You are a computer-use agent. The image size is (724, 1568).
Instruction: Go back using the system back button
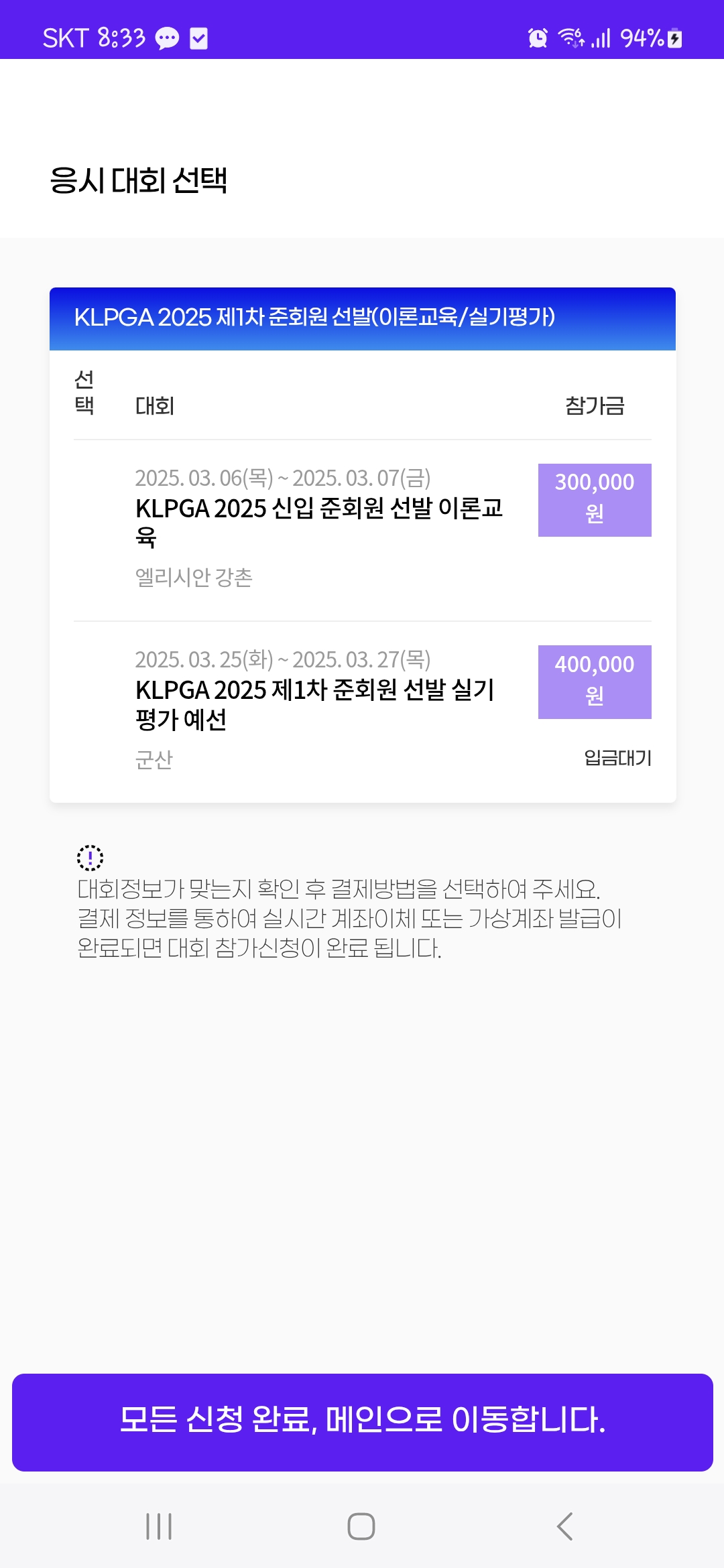pyautogui.click(x=565, y=1526)
